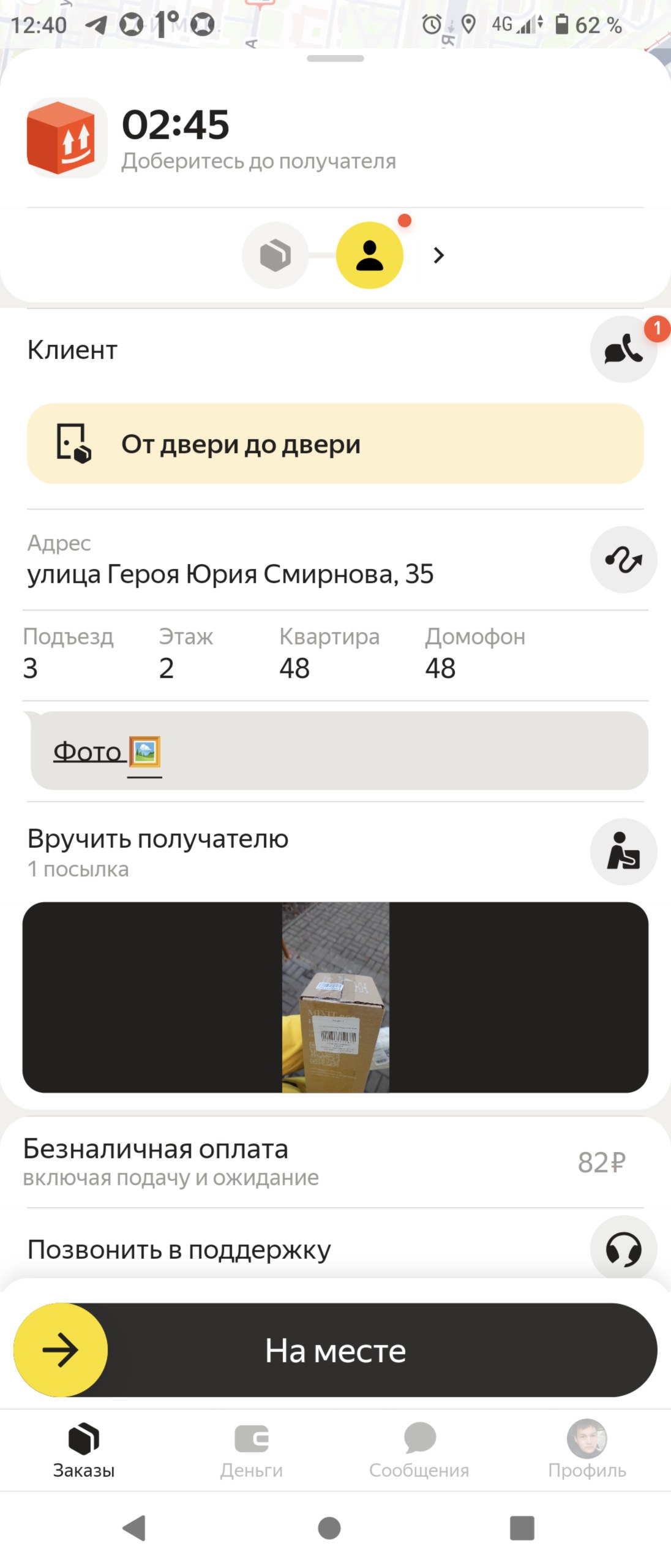
Task: Tap the chevron next to route steps
Action: point(438,255)
